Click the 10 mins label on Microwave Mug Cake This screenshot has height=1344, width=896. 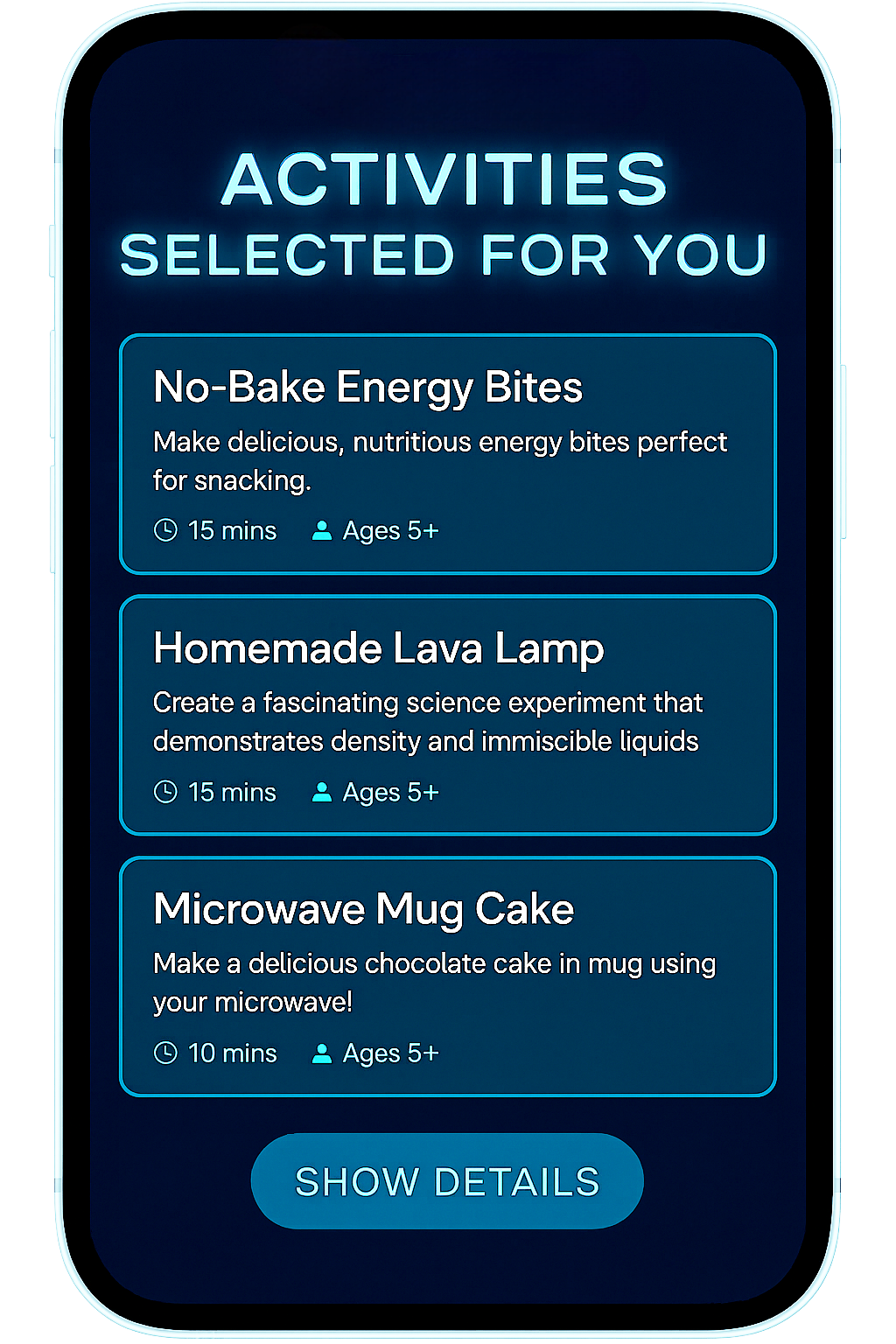click(231, 1053)
